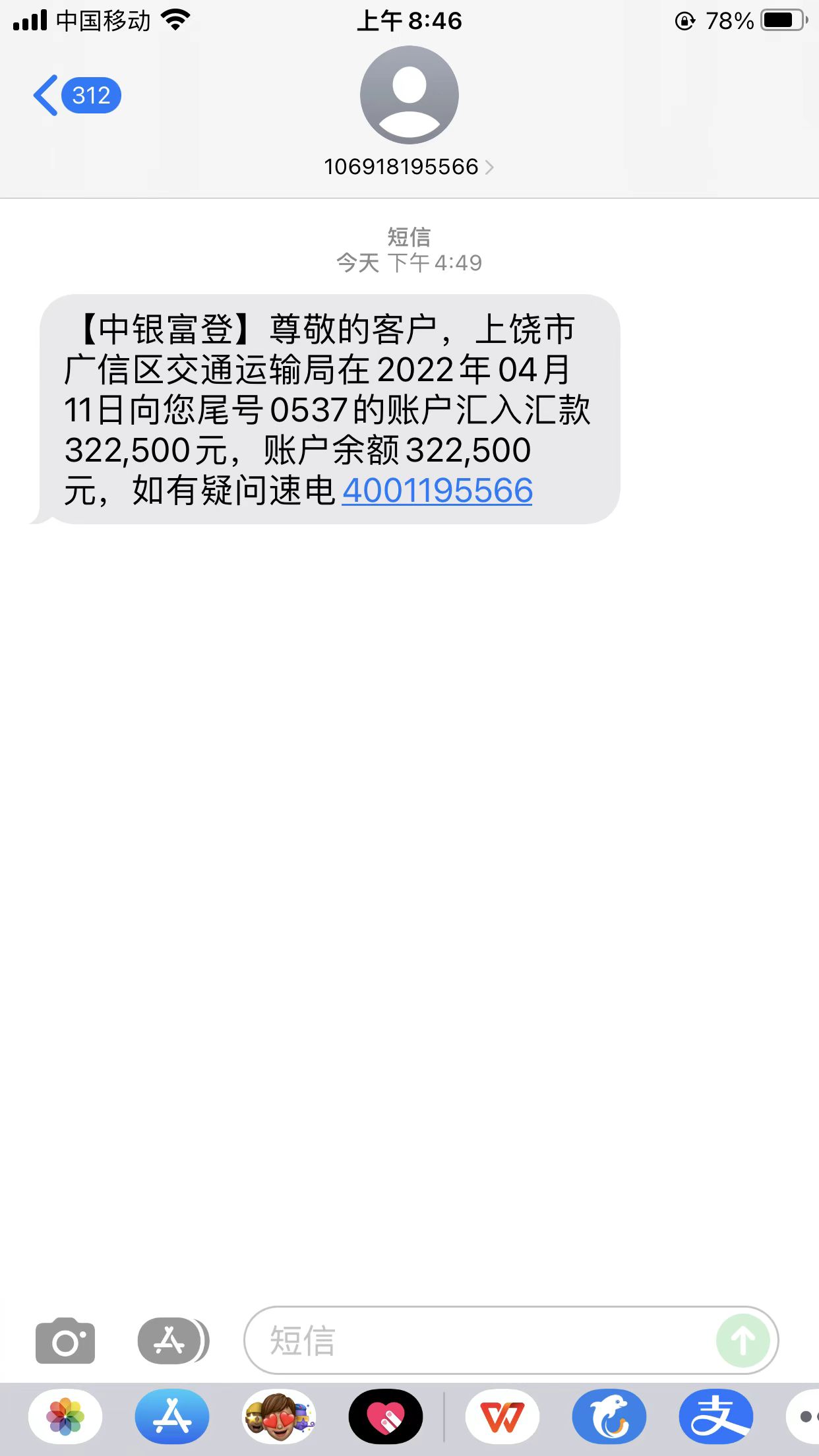Viewport: 819px width, 1456px height.
Task: Show more iMessage apps
Action: coord(806,1417)
